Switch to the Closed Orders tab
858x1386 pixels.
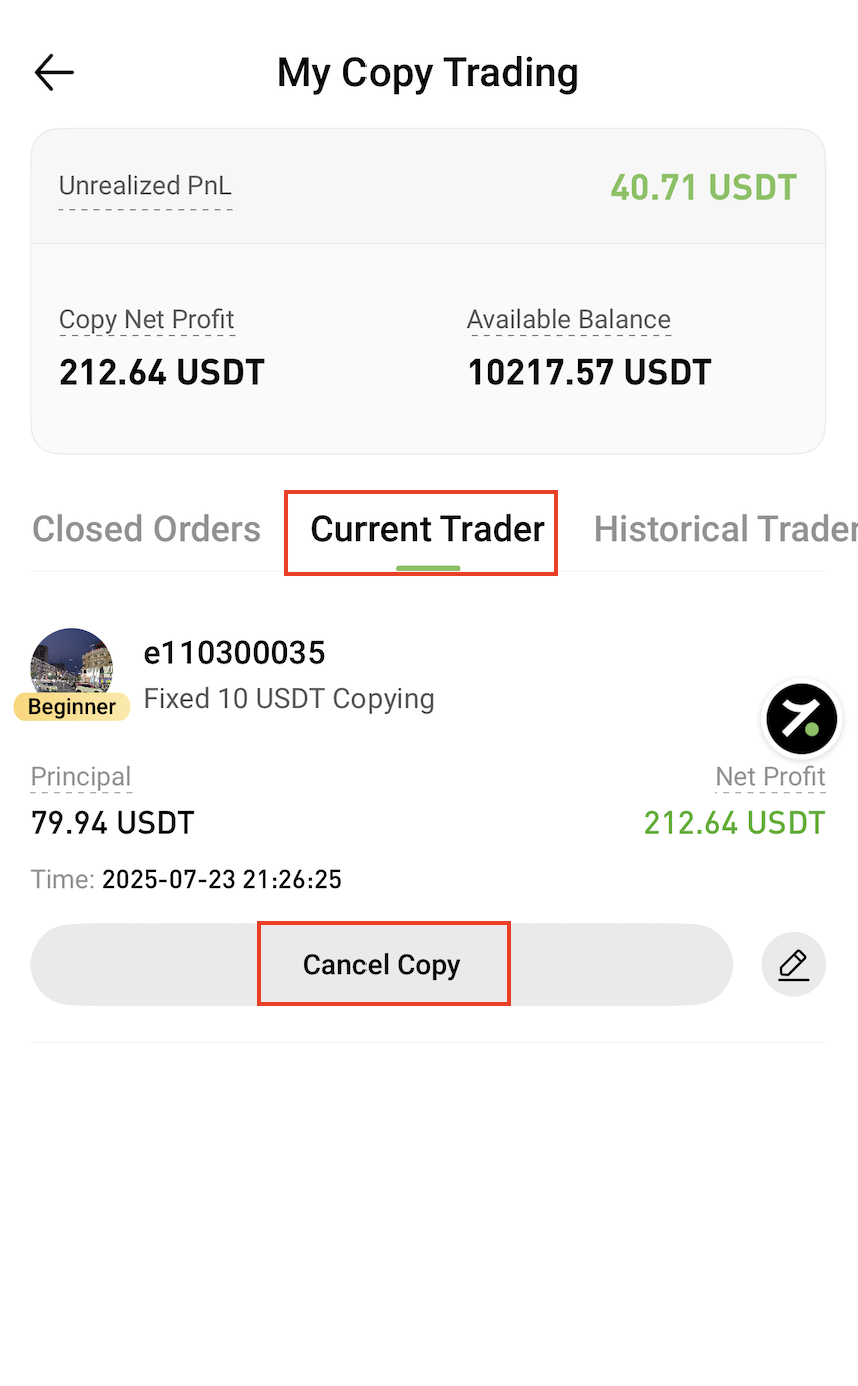pos(146,529)
